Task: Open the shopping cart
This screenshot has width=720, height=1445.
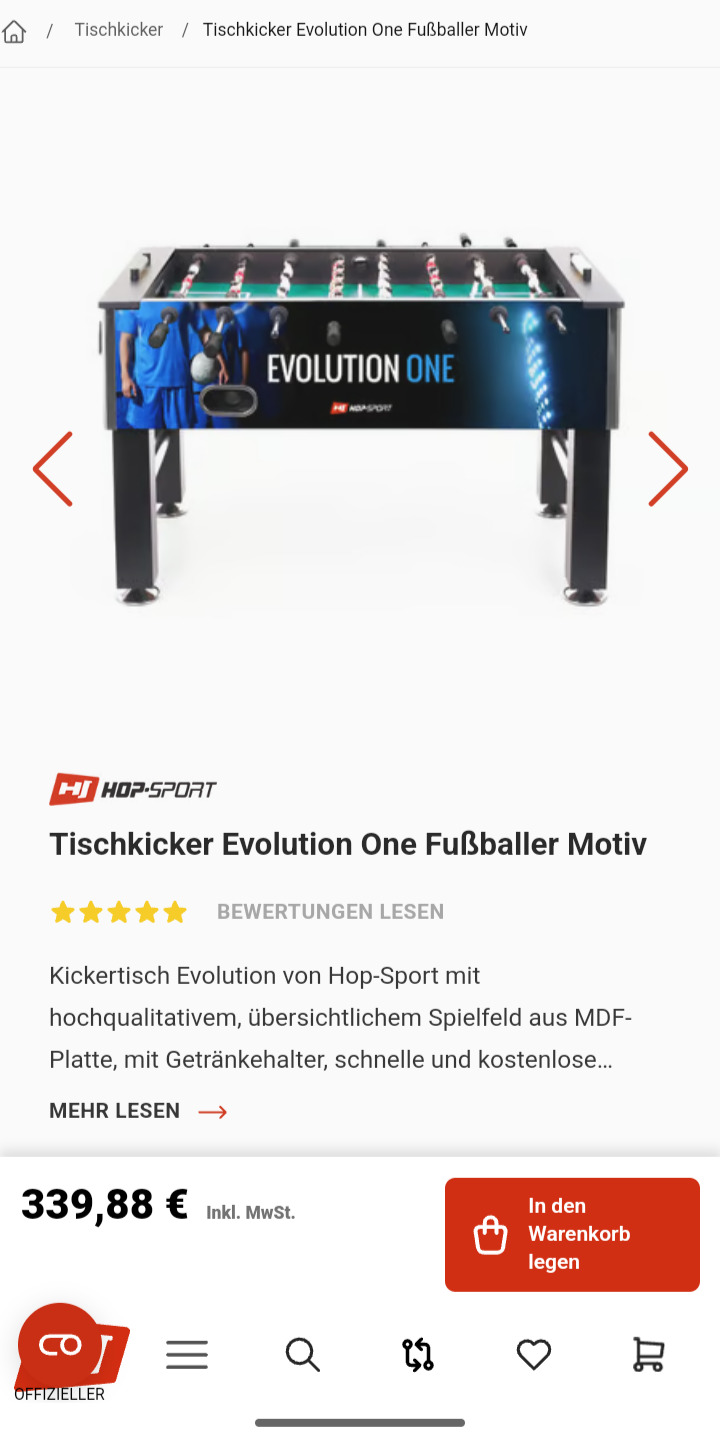Action: tap(649, 1355)
